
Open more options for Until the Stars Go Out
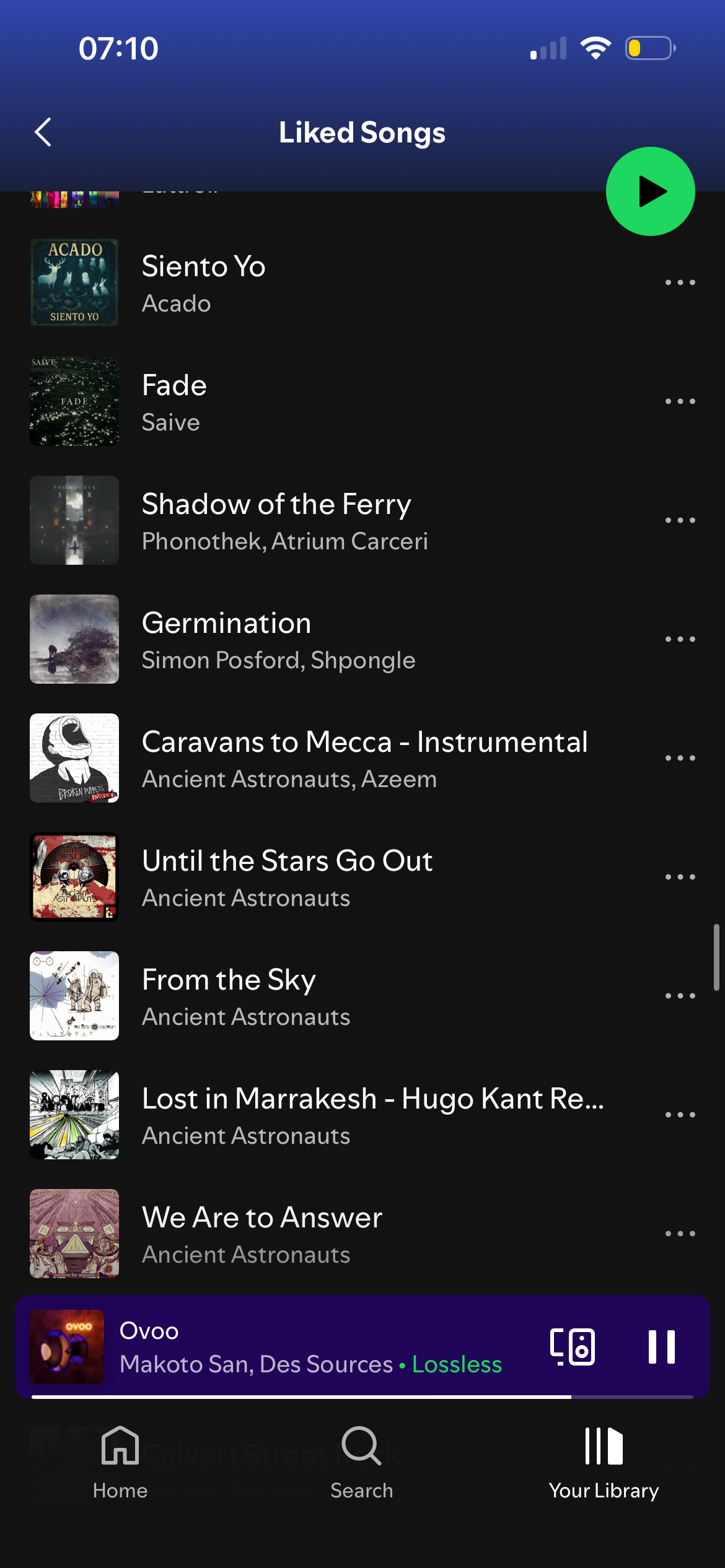pos(680,878)
